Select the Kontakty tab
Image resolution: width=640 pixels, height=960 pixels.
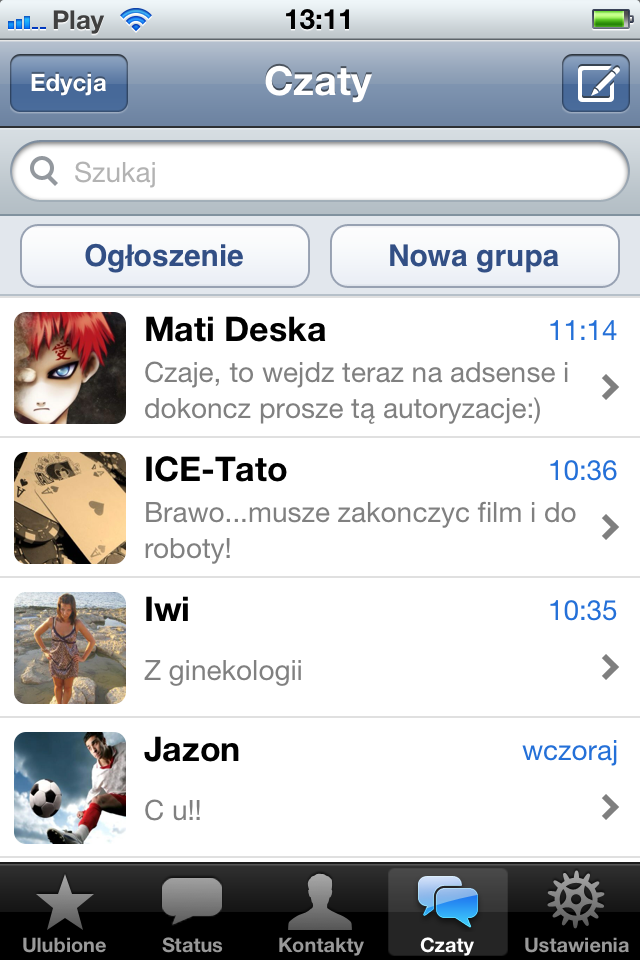tap(320, 912)
